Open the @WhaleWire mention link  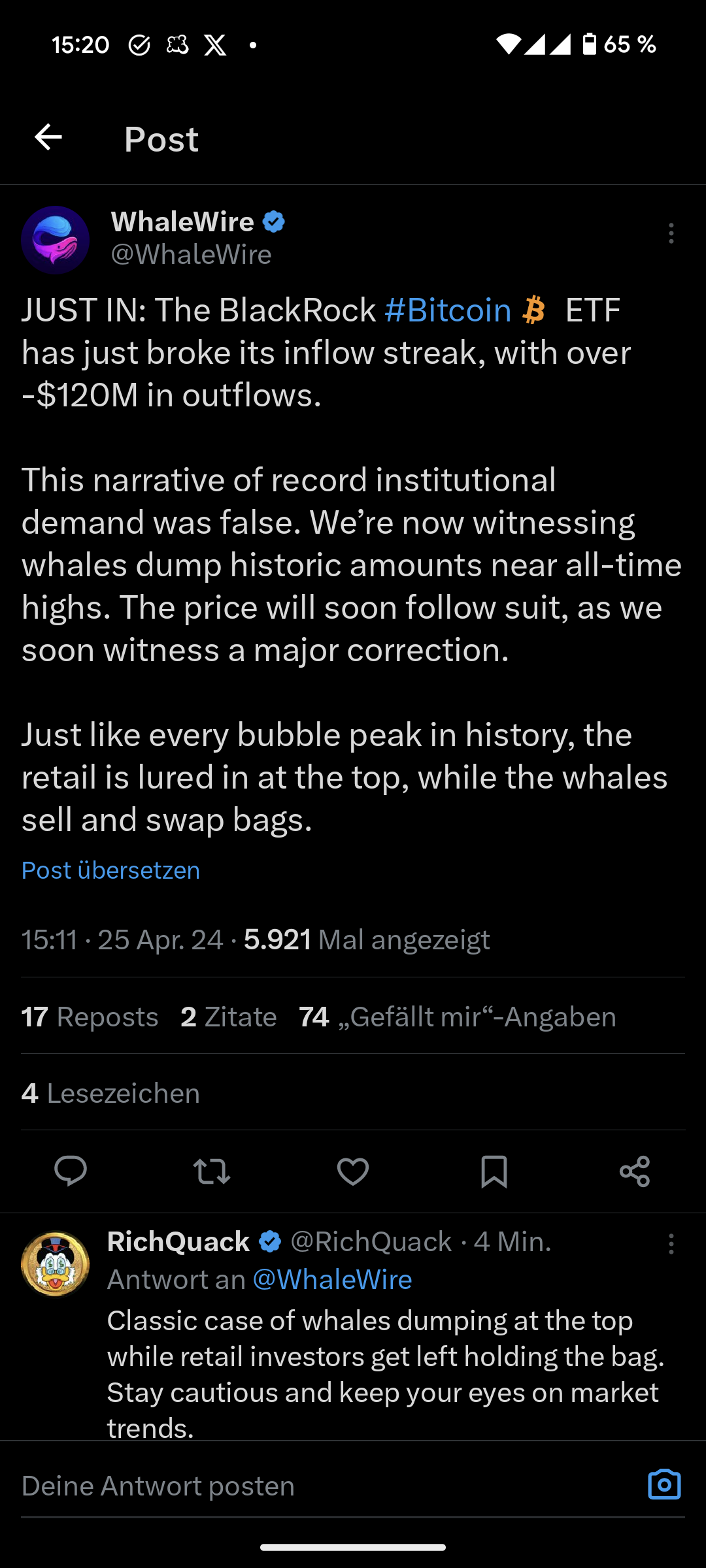332,1279
